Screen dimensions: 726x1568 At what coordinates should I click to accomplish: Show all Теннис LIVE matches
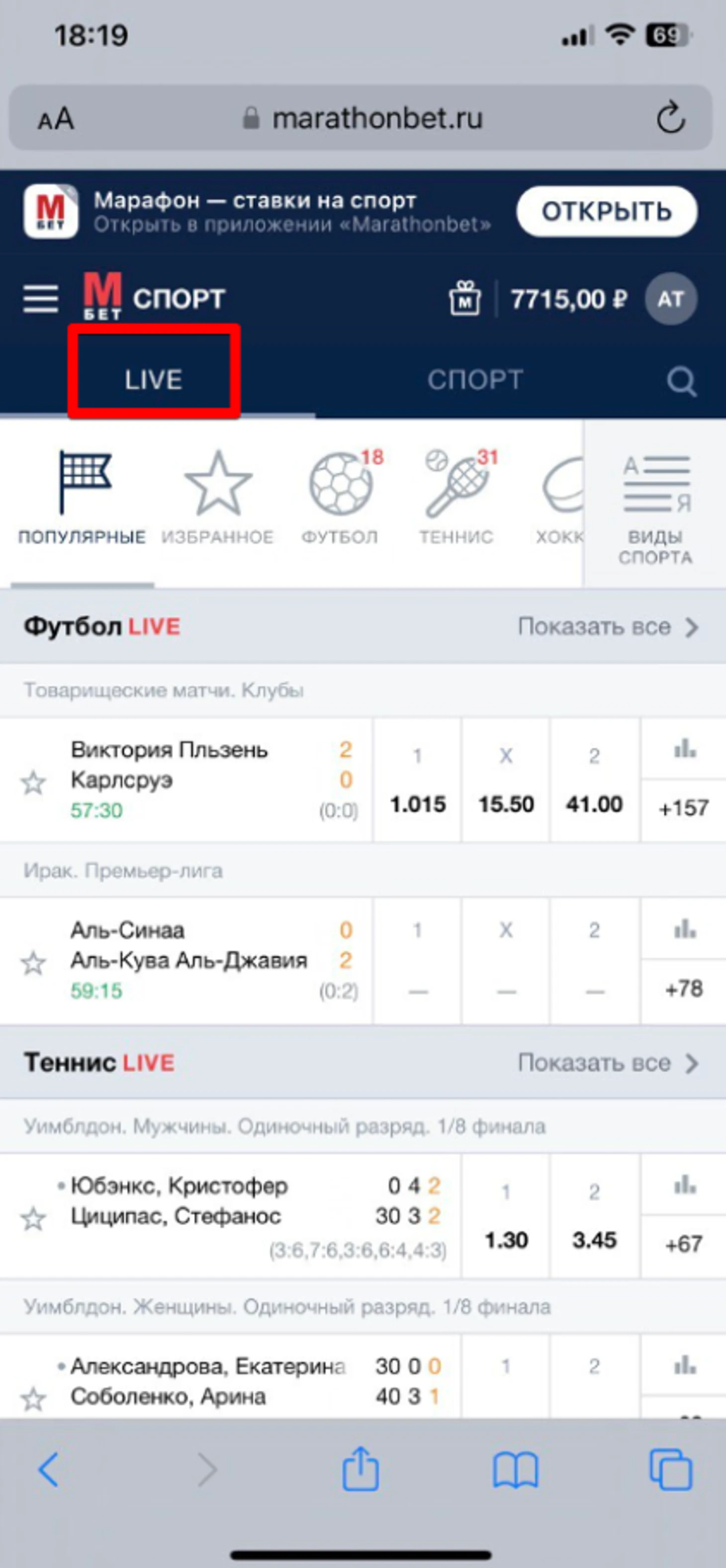[607, 1064]
